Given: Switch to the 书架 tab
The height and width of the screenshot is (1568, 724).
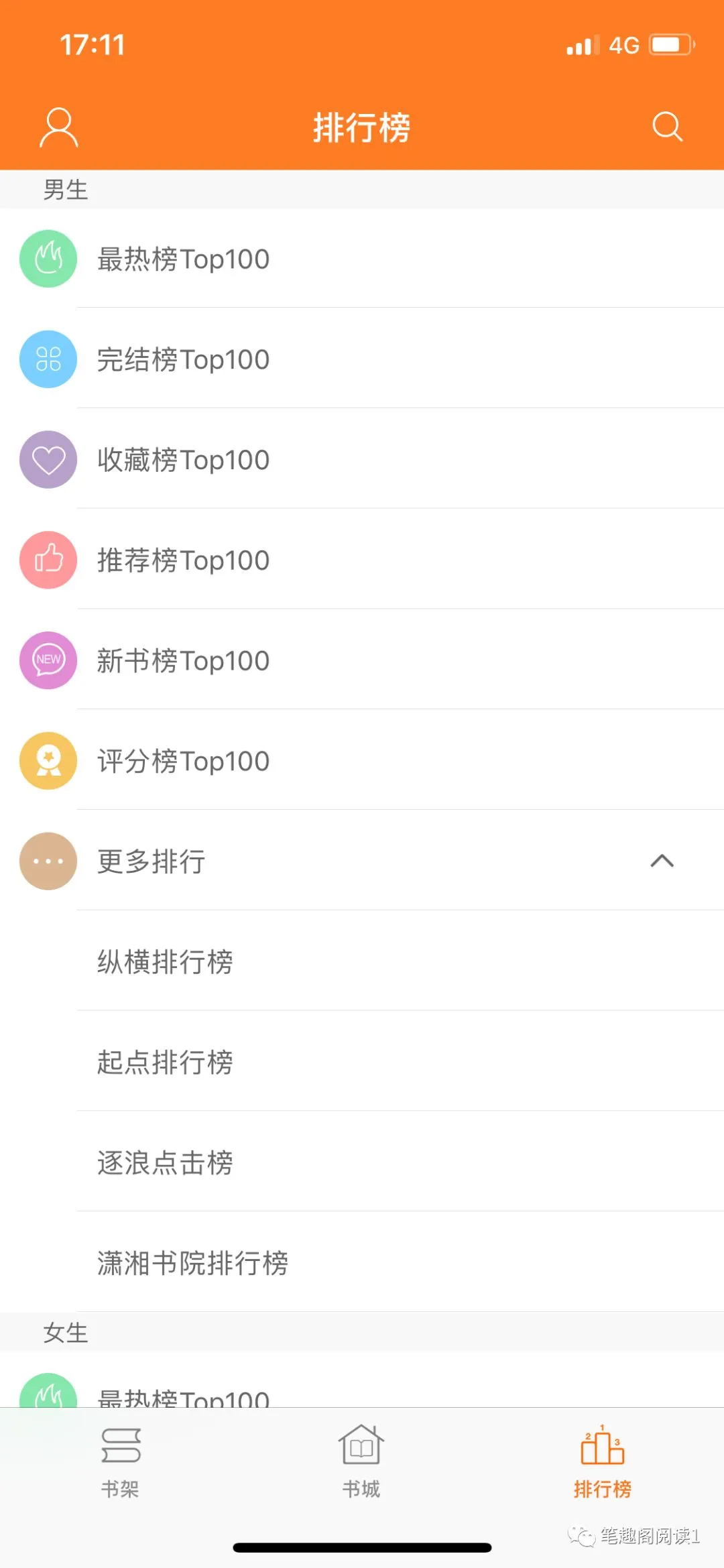Looking at the screenshot, I should [121, 1461].
